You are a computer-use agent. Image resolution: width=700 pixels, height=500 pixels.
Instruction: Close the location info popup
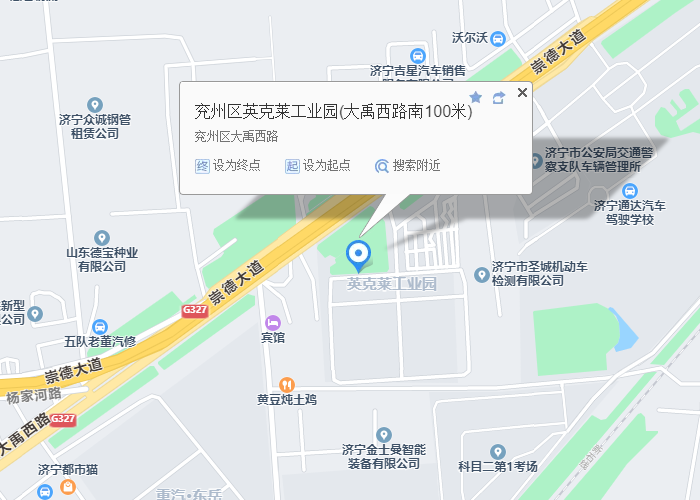click(x=522, y=93)
